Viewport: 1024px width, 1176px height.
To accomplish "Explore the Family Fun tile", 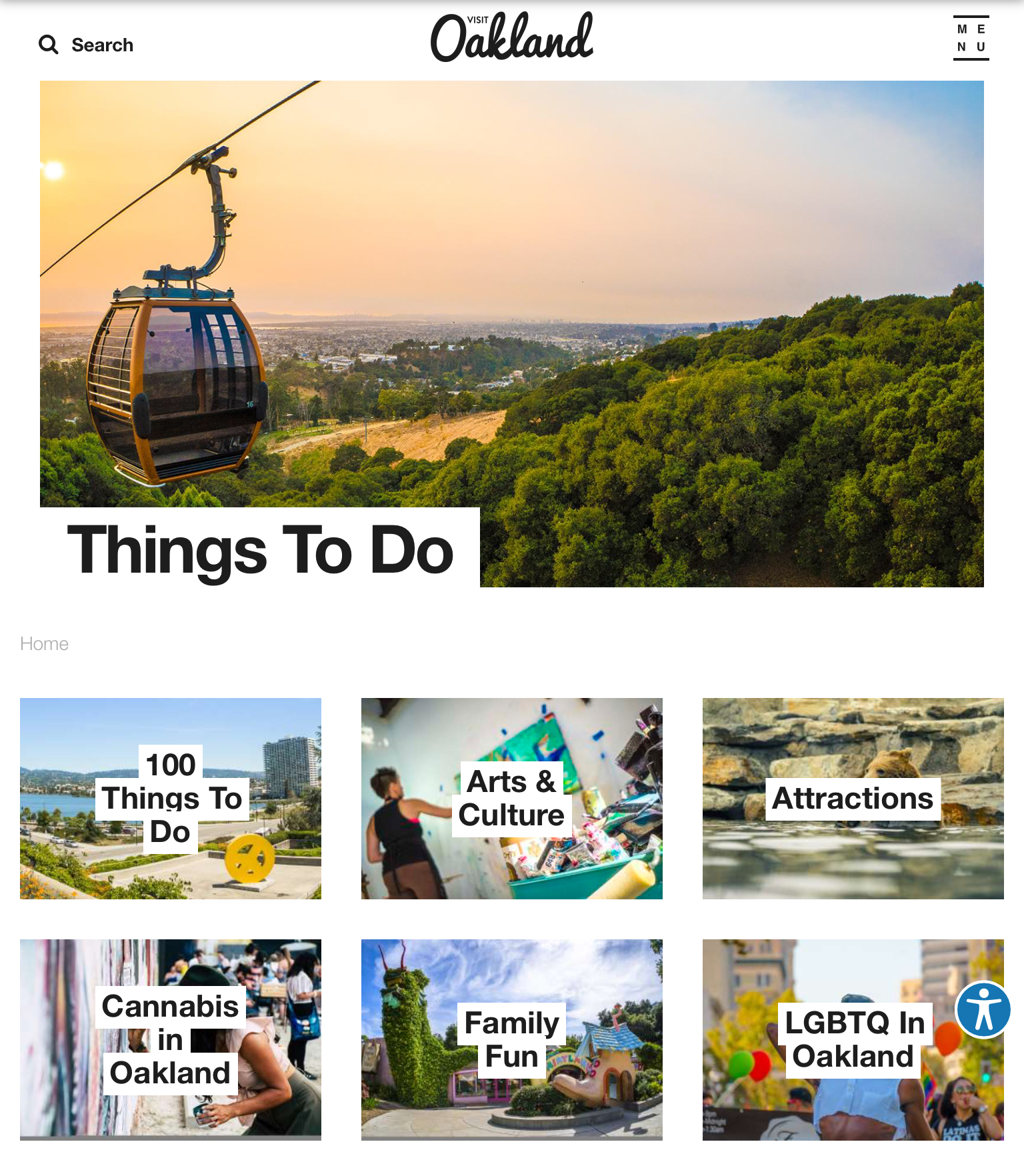I will [511, 1039].
